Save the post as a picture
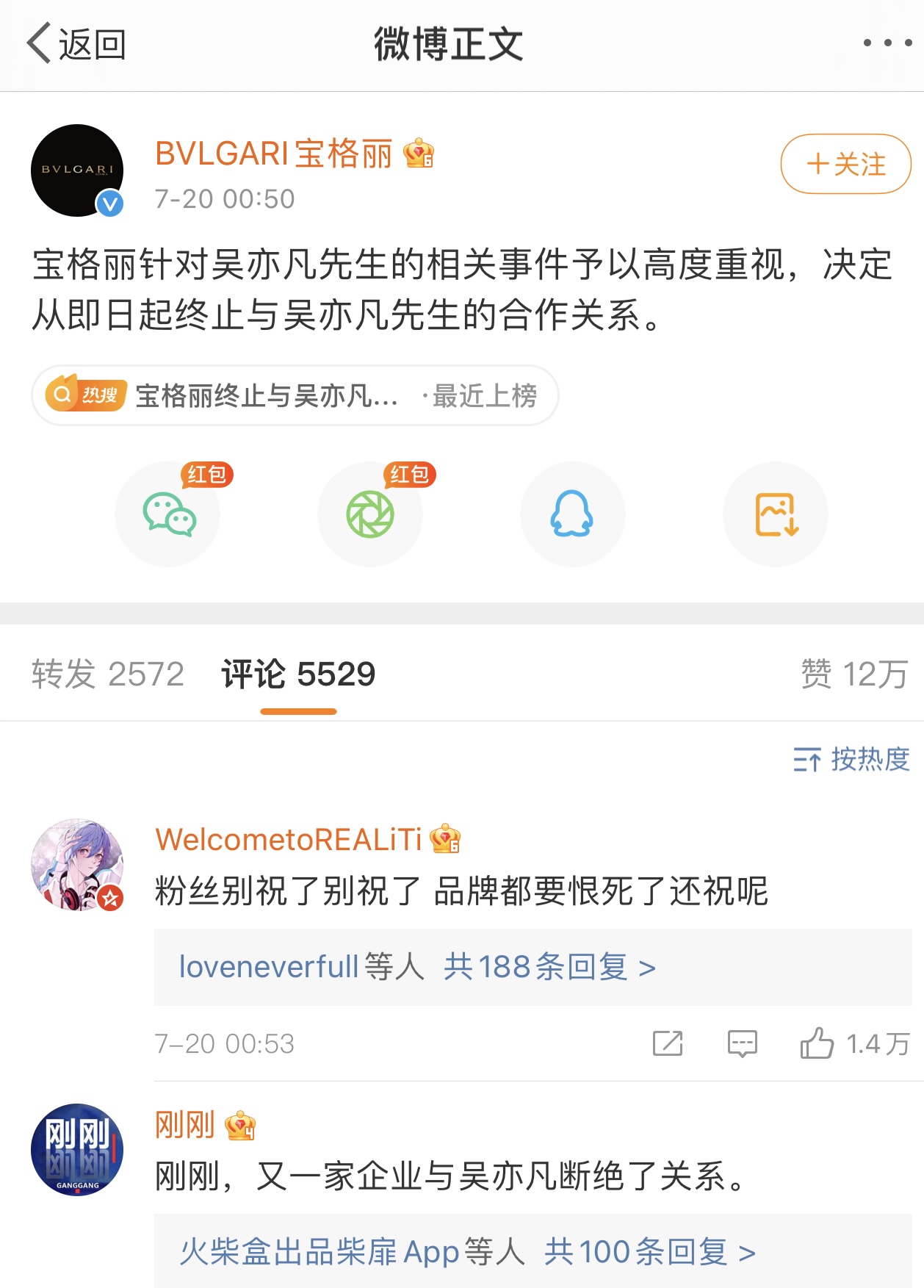This screenshot has height=1288, width=924. 775,514
